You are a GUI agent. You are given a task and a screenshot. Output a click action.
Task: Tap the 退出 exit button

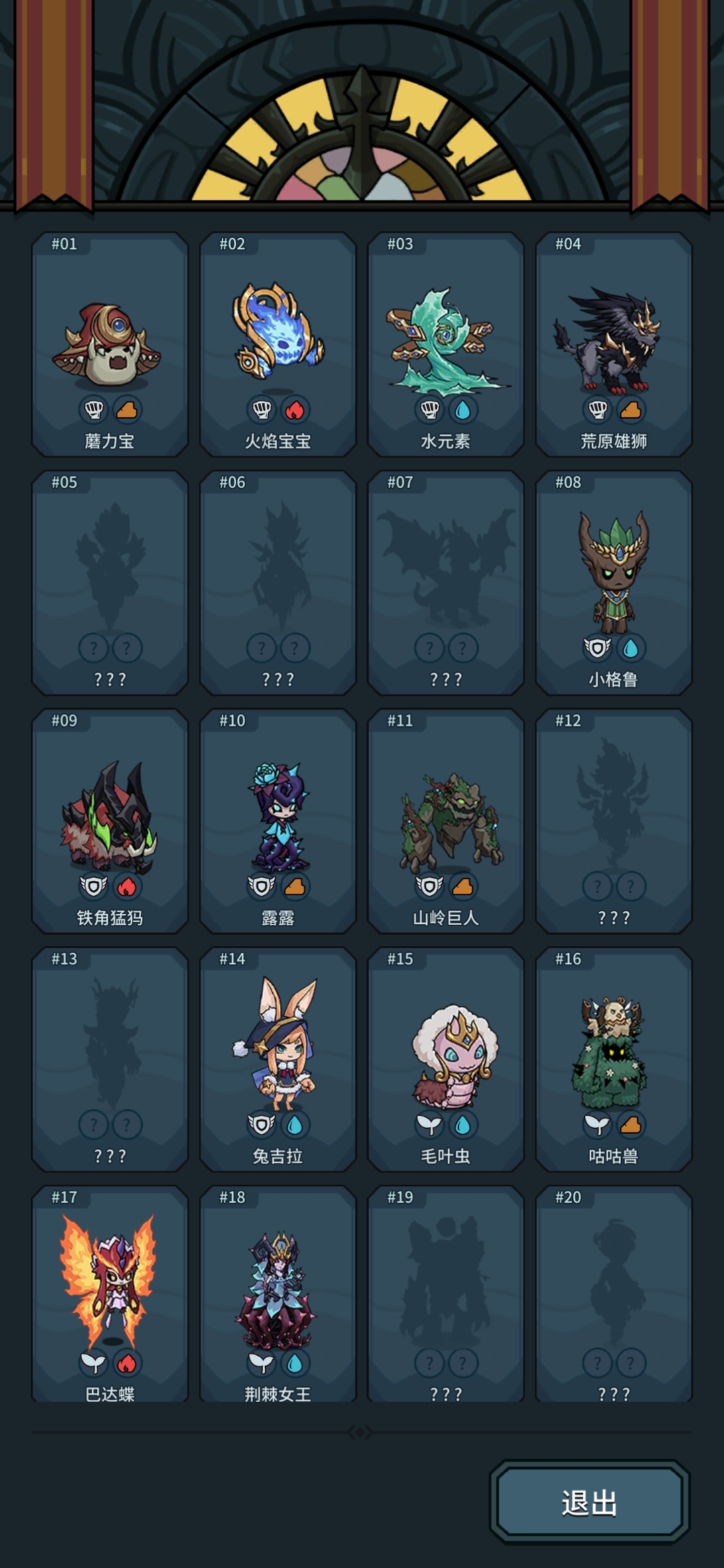[x=589, y=1502]
